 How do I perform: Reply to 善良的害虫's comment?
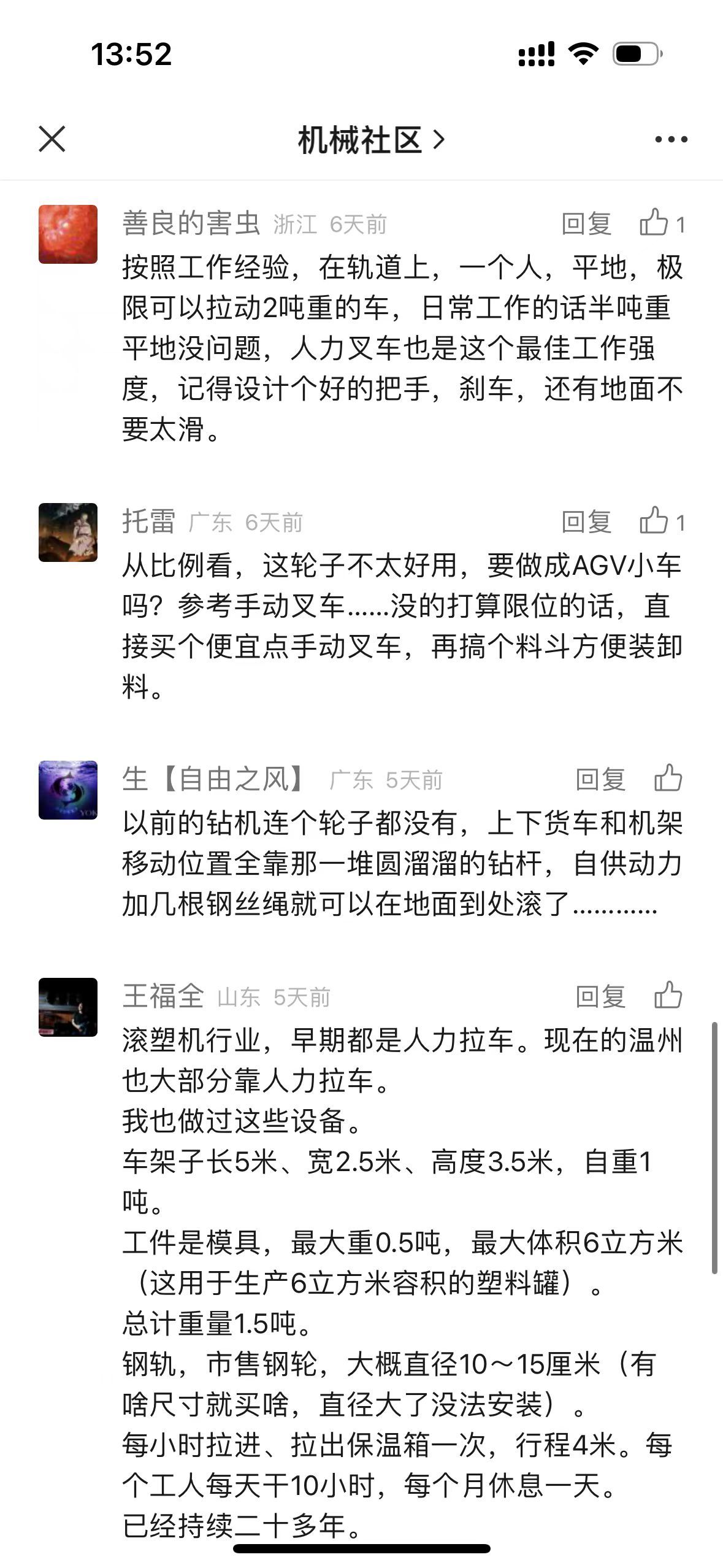[x=586, y=224]
